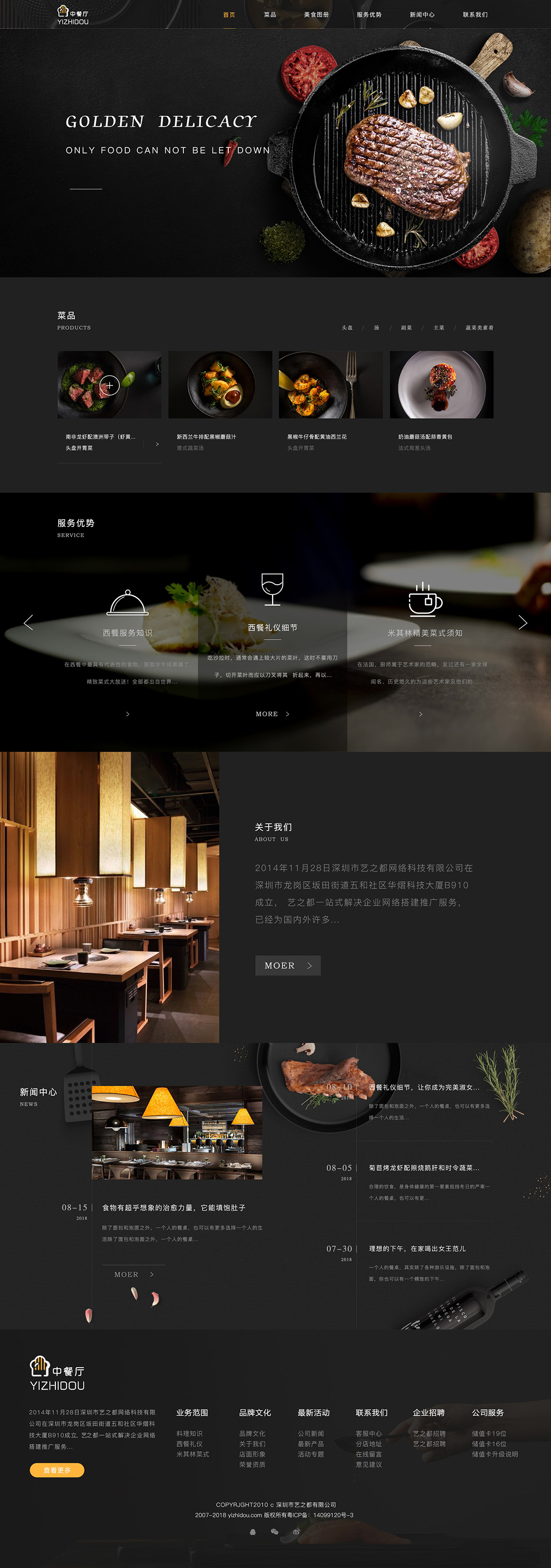
Task: Open the footer link 荣誉资质
Action: pos(252,1465)
